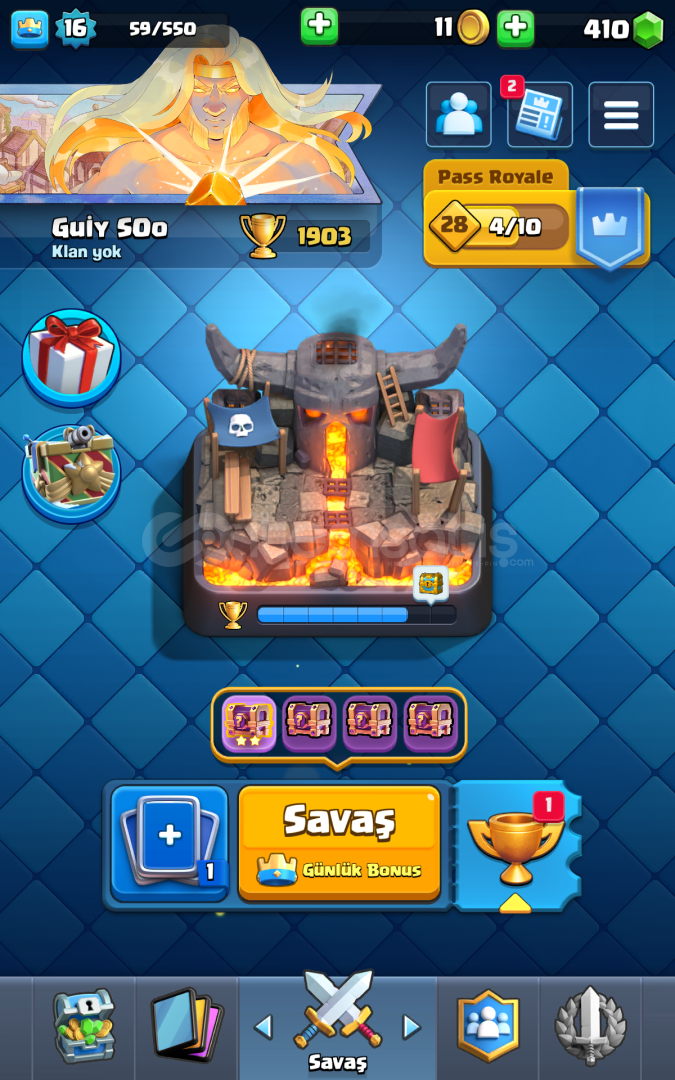This screenshot has height=1080, width=675.
Task: Tap the blue deck cards button
Action: point(170,840)
